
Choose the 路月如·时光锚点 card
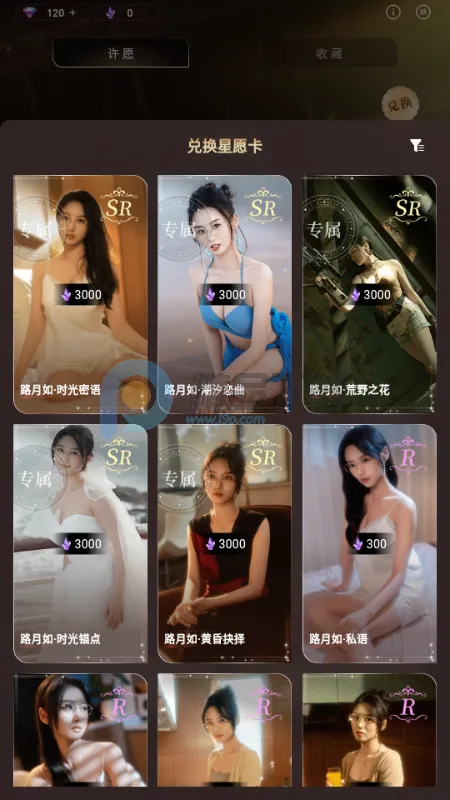pos(80,543)
